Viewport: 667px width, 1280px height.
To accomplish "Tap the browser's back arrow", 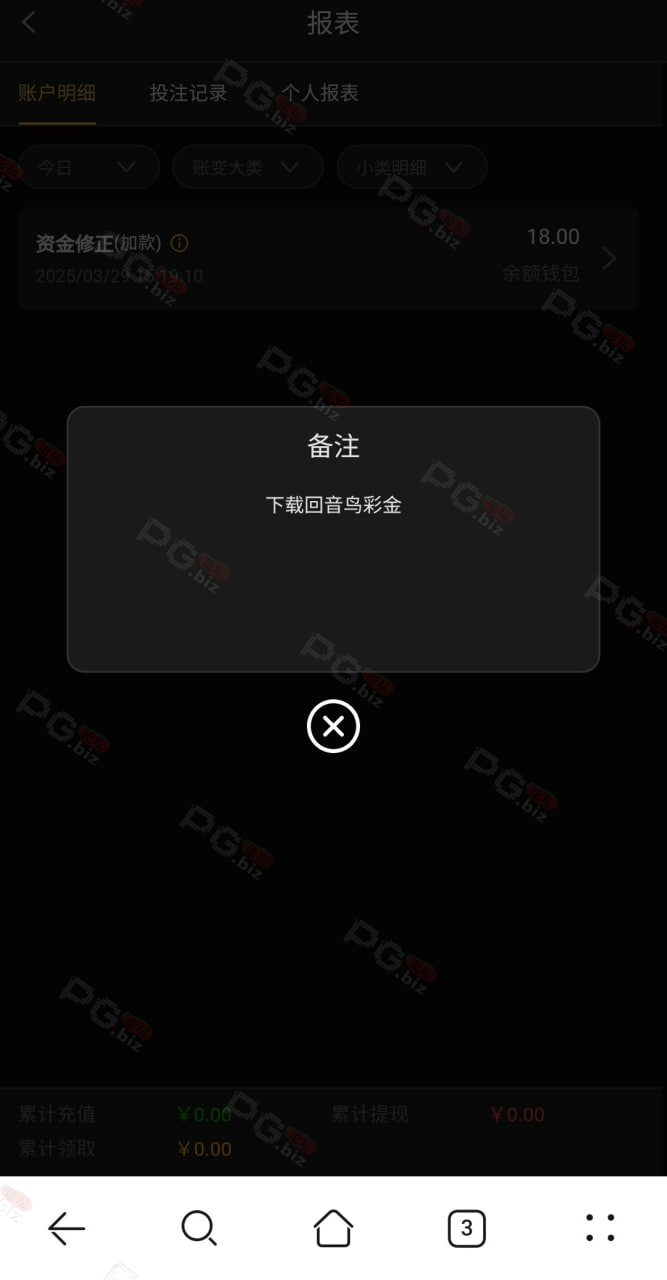I will tap(67, 1228).
